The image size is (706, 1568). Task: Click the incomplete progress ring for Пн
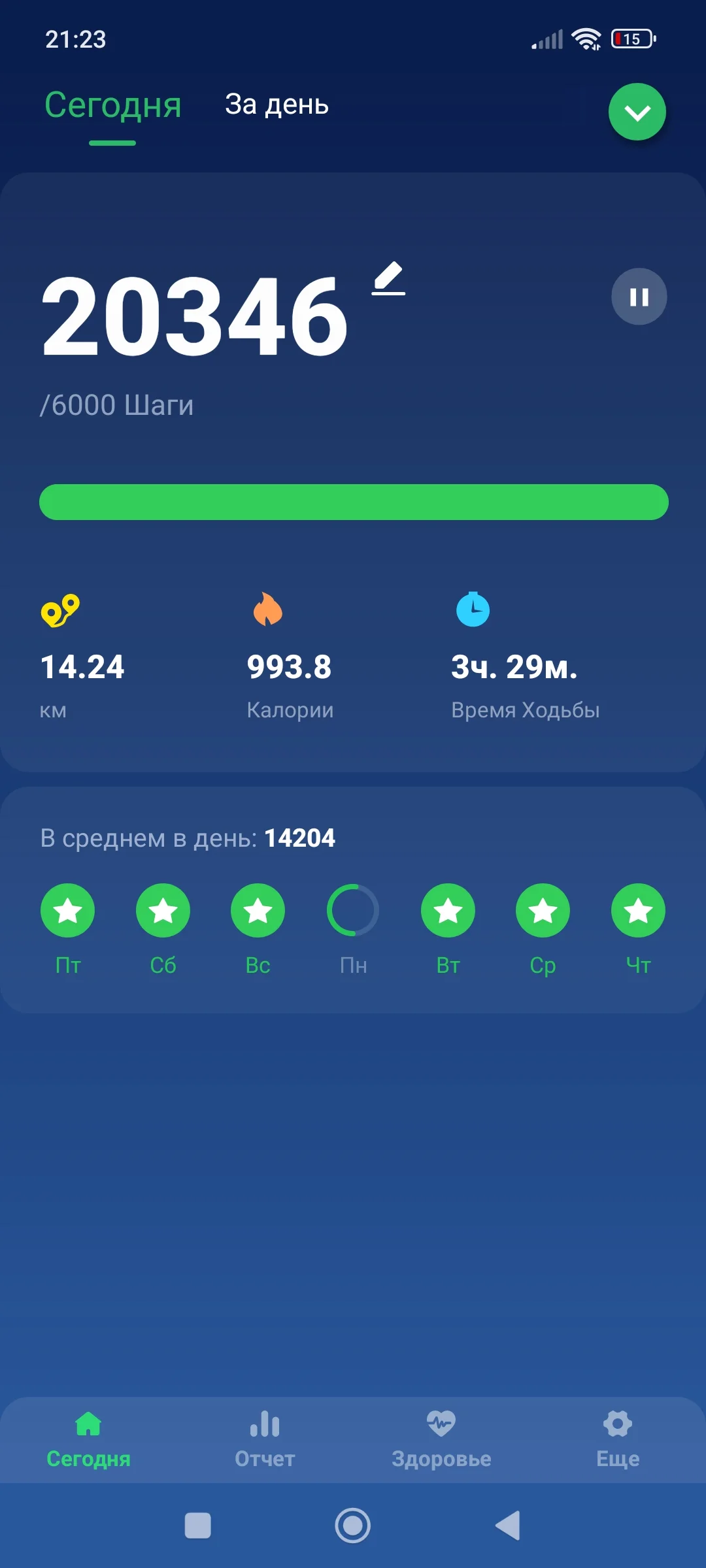(x=353, y=910)
